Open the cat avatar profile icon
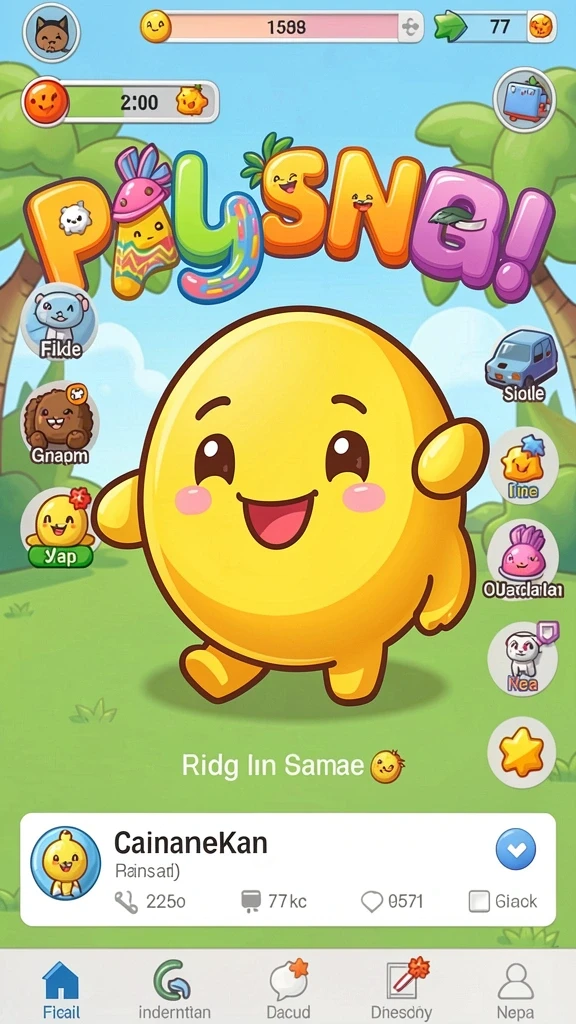 tap(52, 31)
